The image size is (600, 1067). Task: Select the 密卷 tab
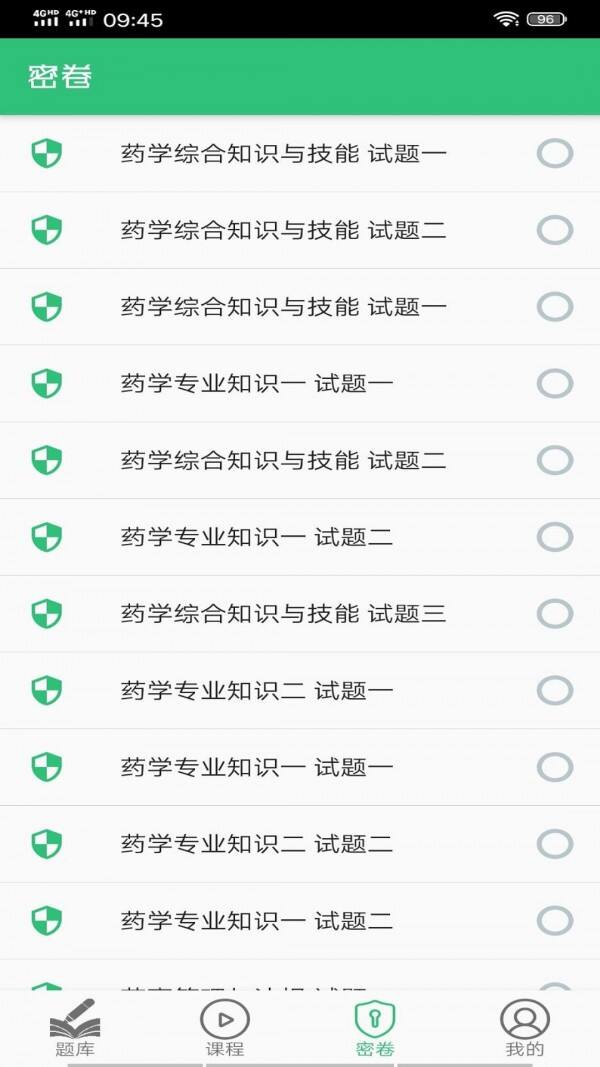pos(375,1028)
